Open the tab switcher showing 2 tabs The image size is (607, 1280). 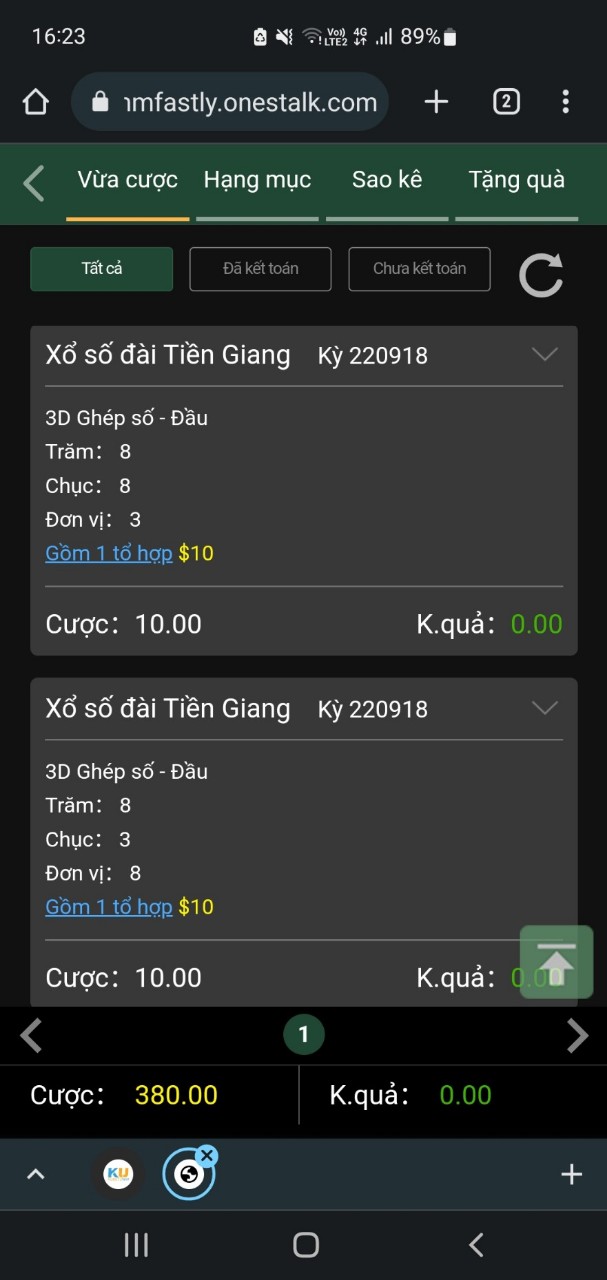click(506, 102)
